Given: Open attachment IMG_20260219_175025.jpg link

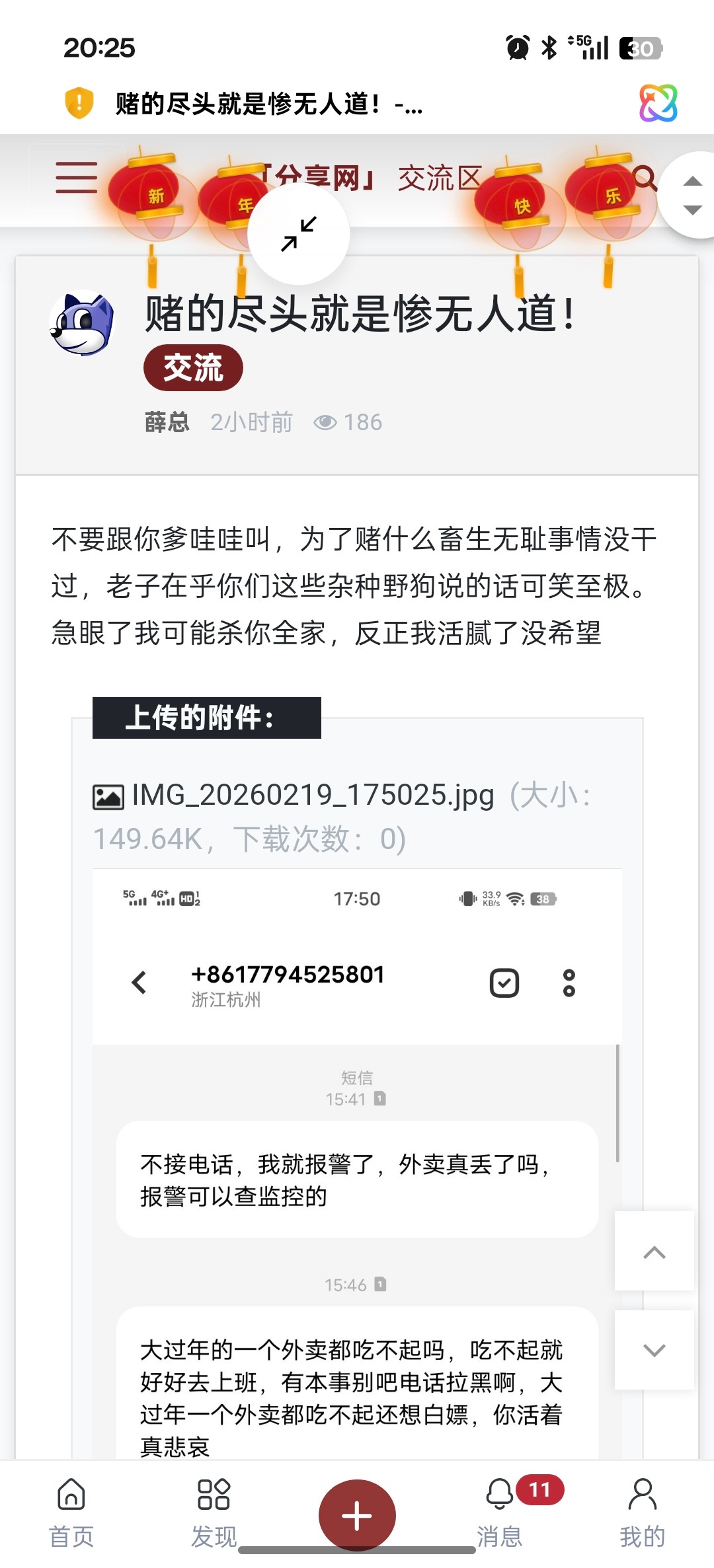Looking at the screenshot, I should click(x=313, y=795).
